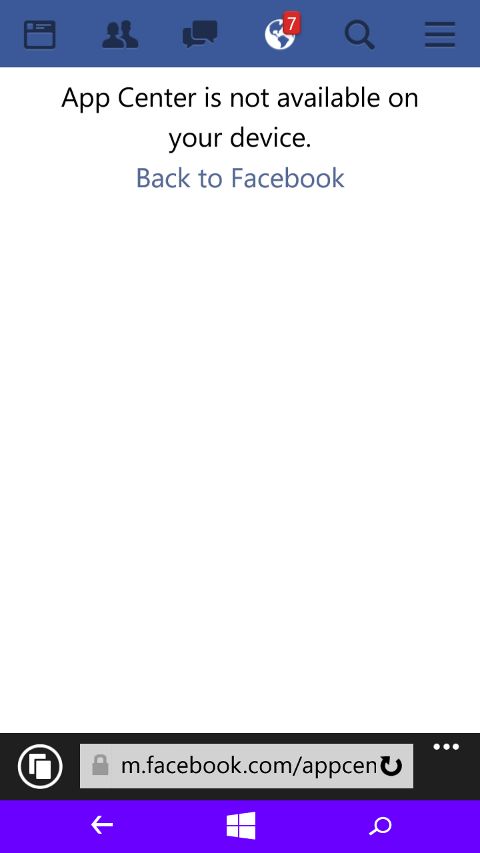This screenshot has height=853, width=480.
Task: Open the messages icon
Action: [x=200, y=34]
